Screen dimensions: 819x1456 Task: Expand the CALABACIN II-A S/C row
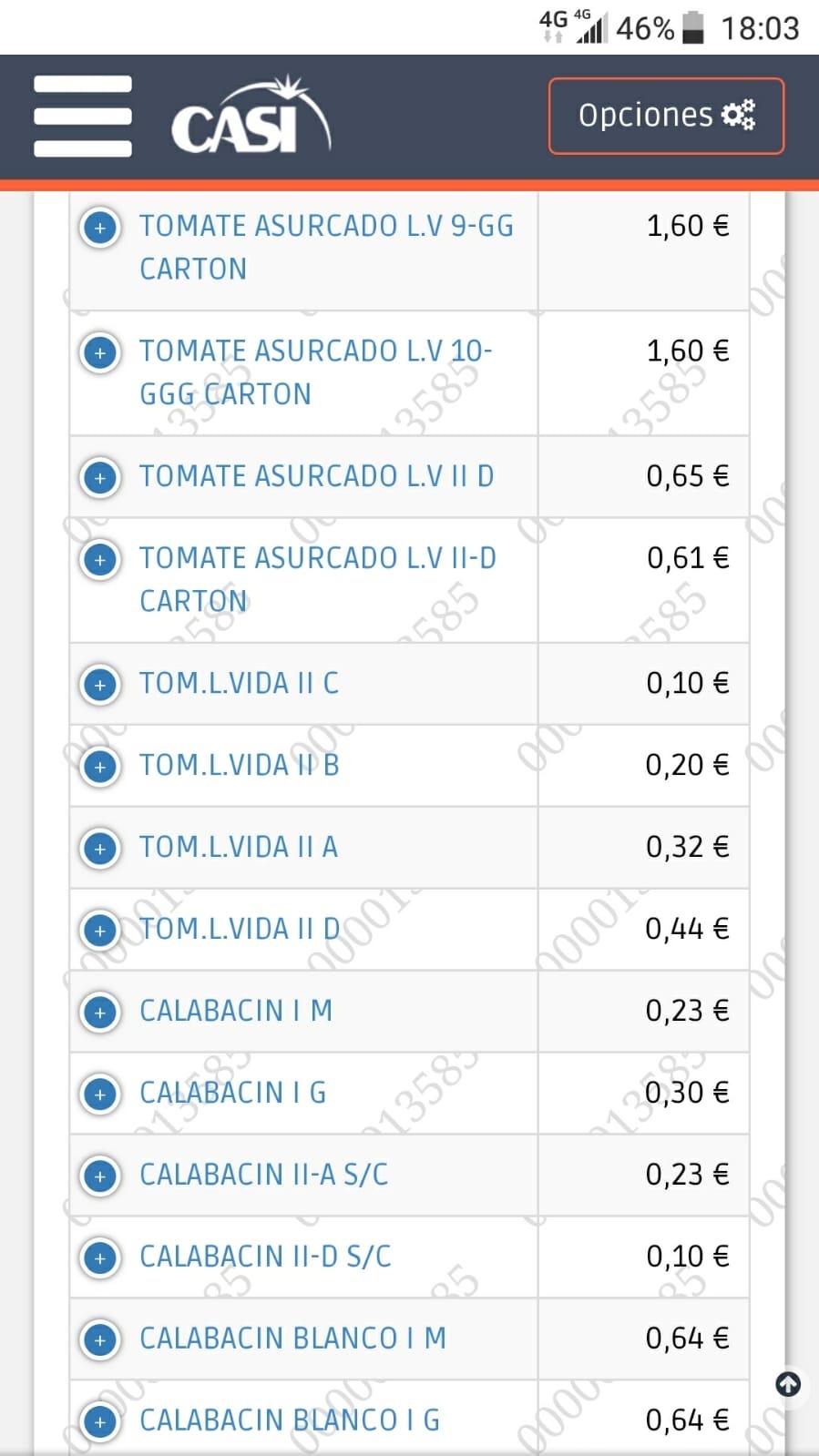[100, 1176]
